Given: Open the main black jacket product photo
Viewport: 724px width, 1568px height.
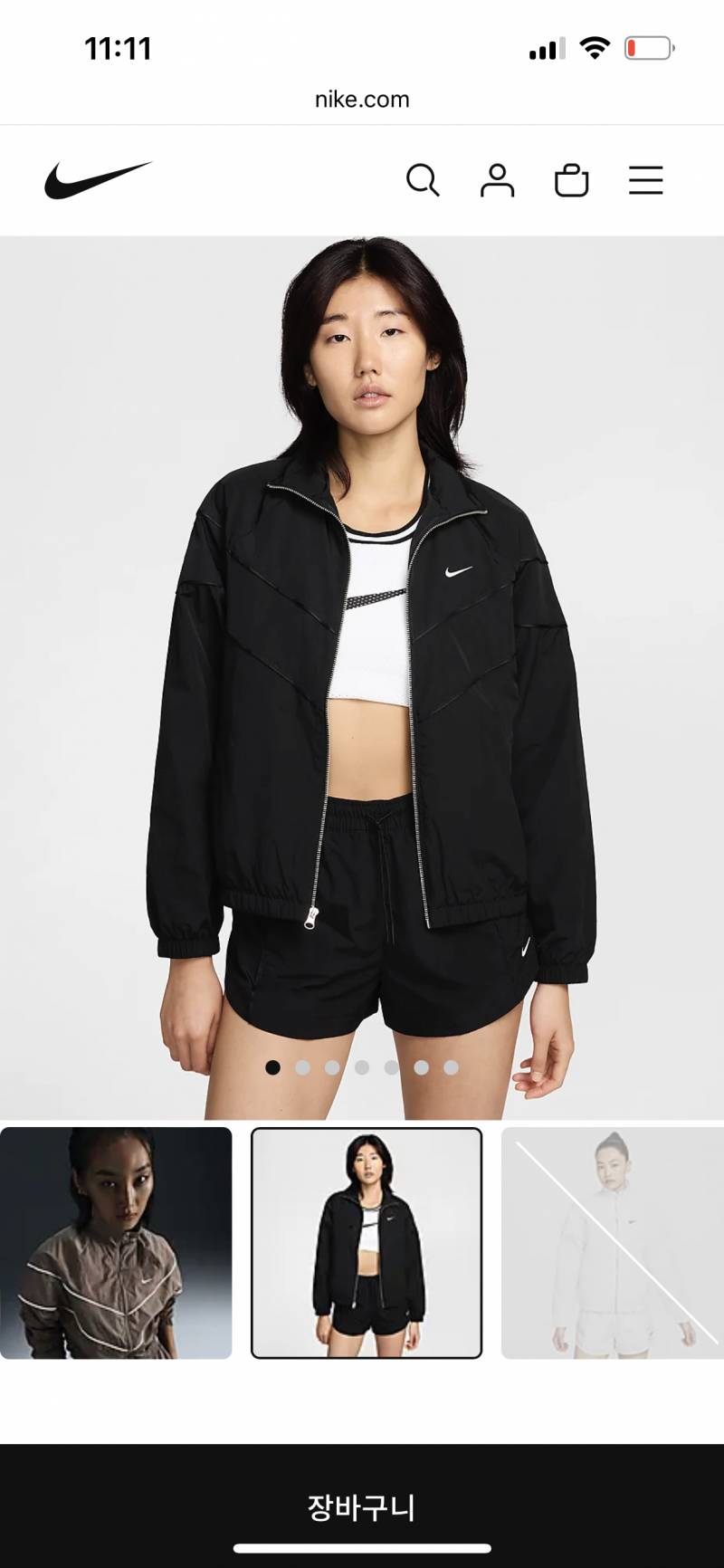Looking at the screenshot, I should point(362,677).
